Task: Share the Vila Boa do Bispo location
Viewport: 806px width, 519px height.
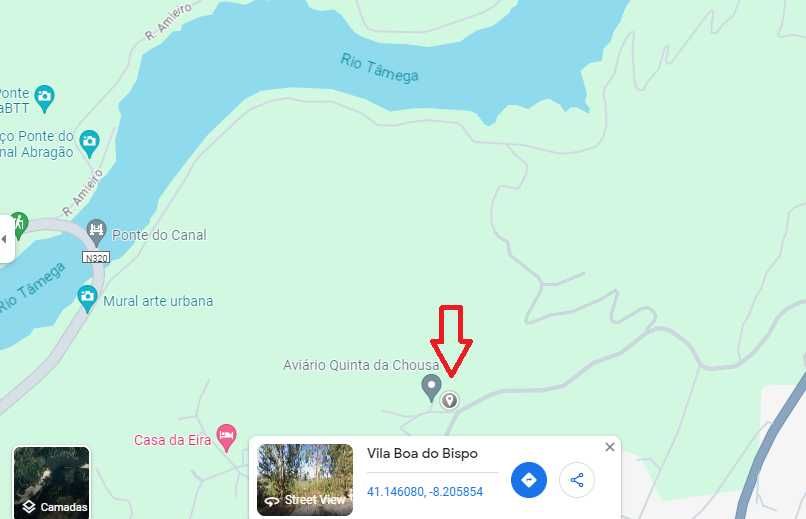Action: coord(577,480)
